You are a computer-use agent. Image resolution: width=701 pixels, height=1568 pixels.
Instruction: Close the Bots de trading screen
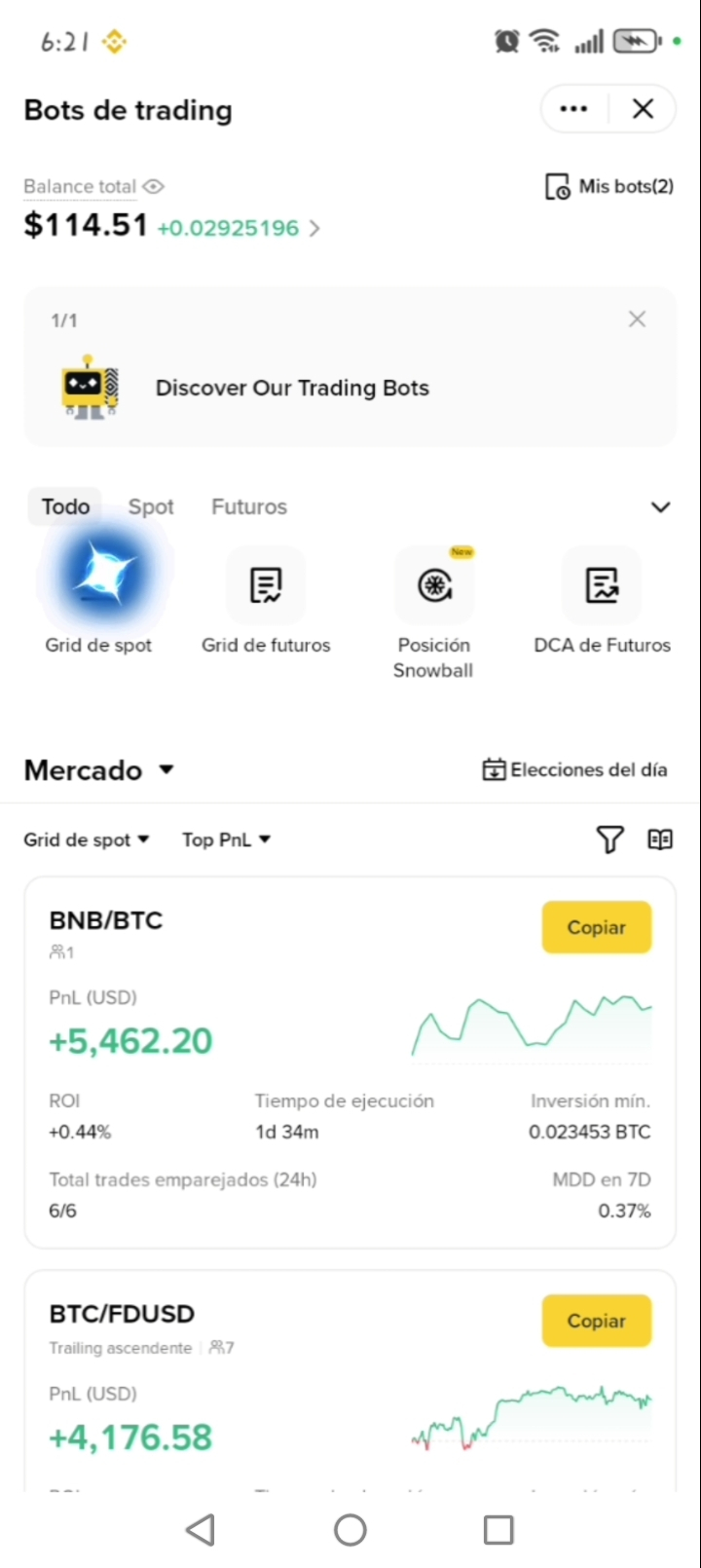643,109
